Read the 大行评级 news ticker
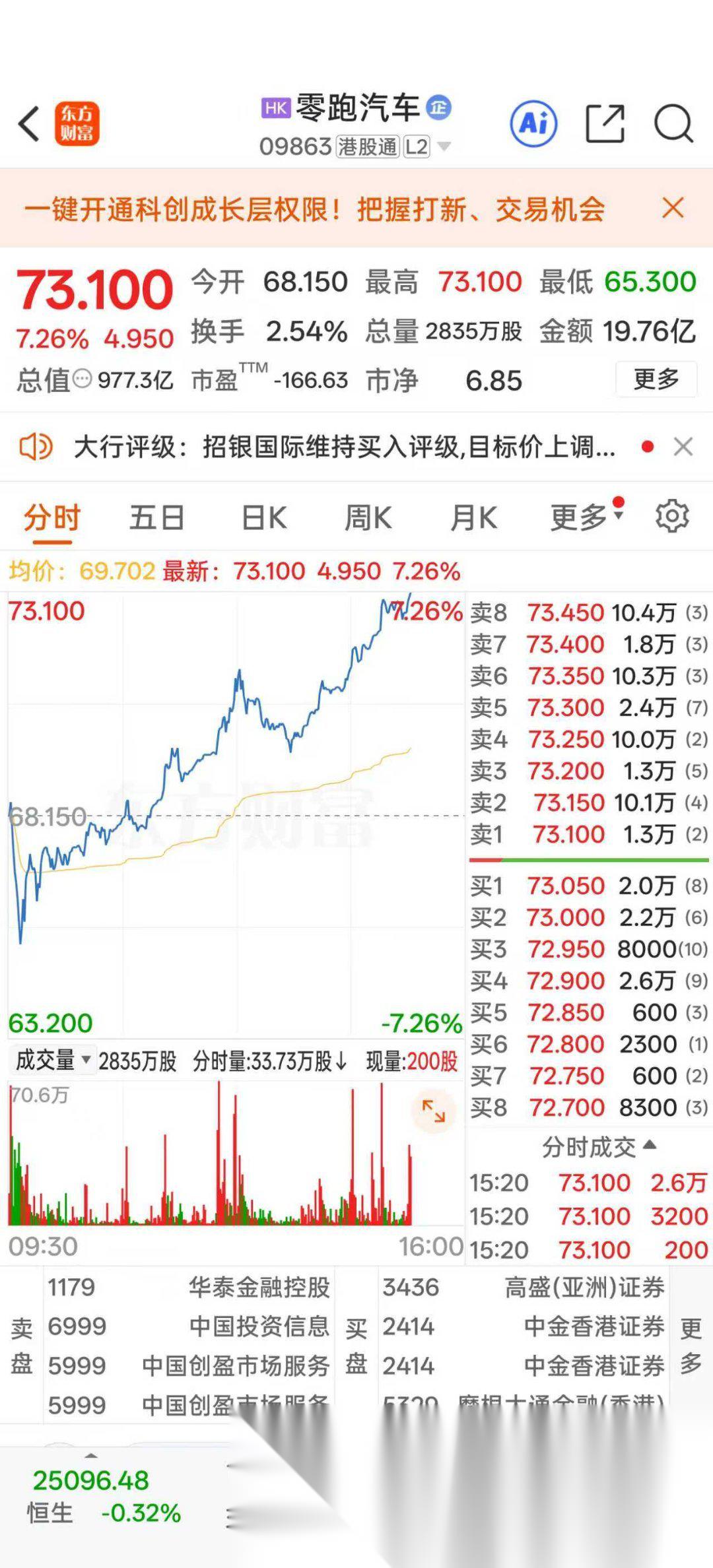The image size is (713, 1568). (x=343, y=447)
